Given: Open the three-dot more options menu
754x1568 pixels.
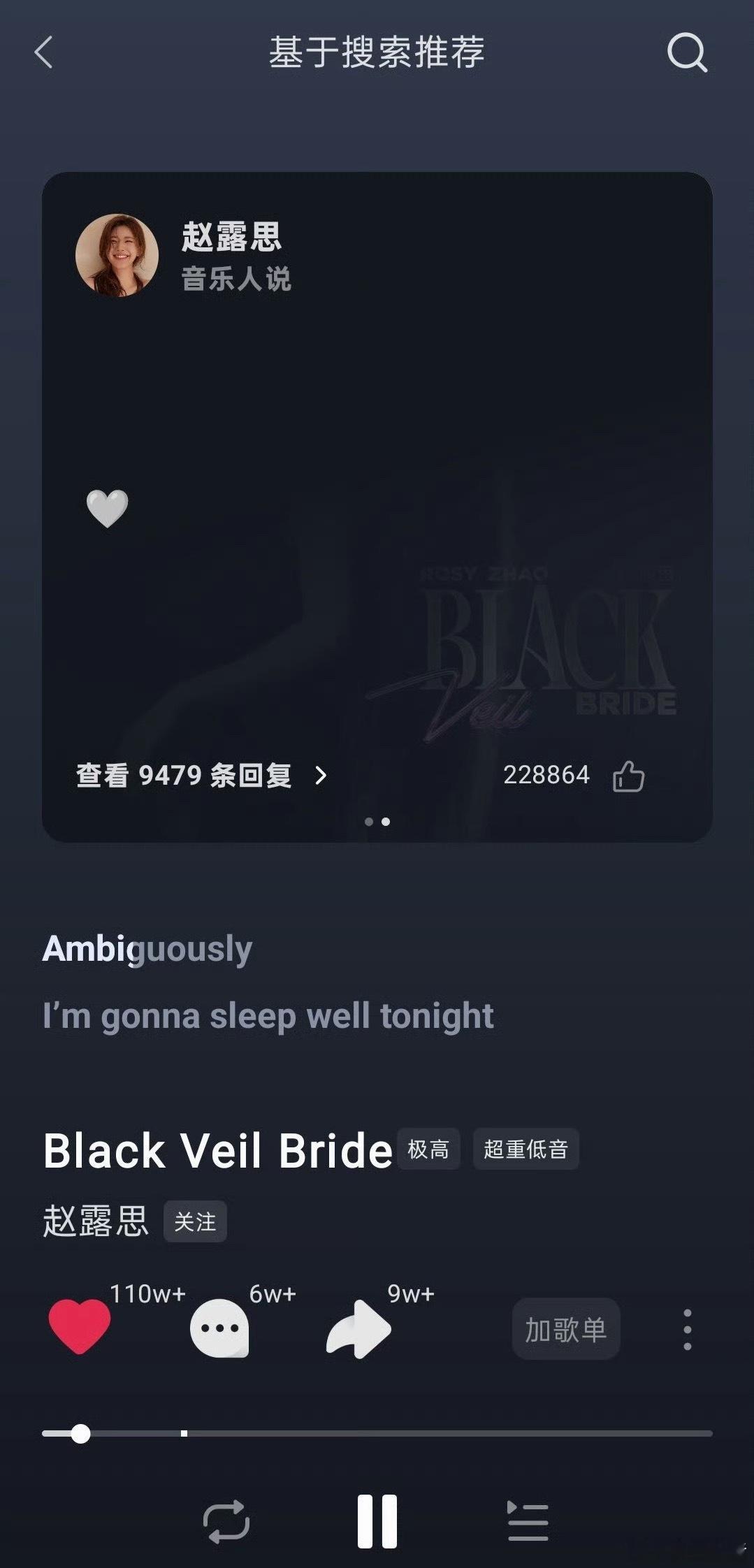Looking at the screenshot, I should [x=687, y=1329].
